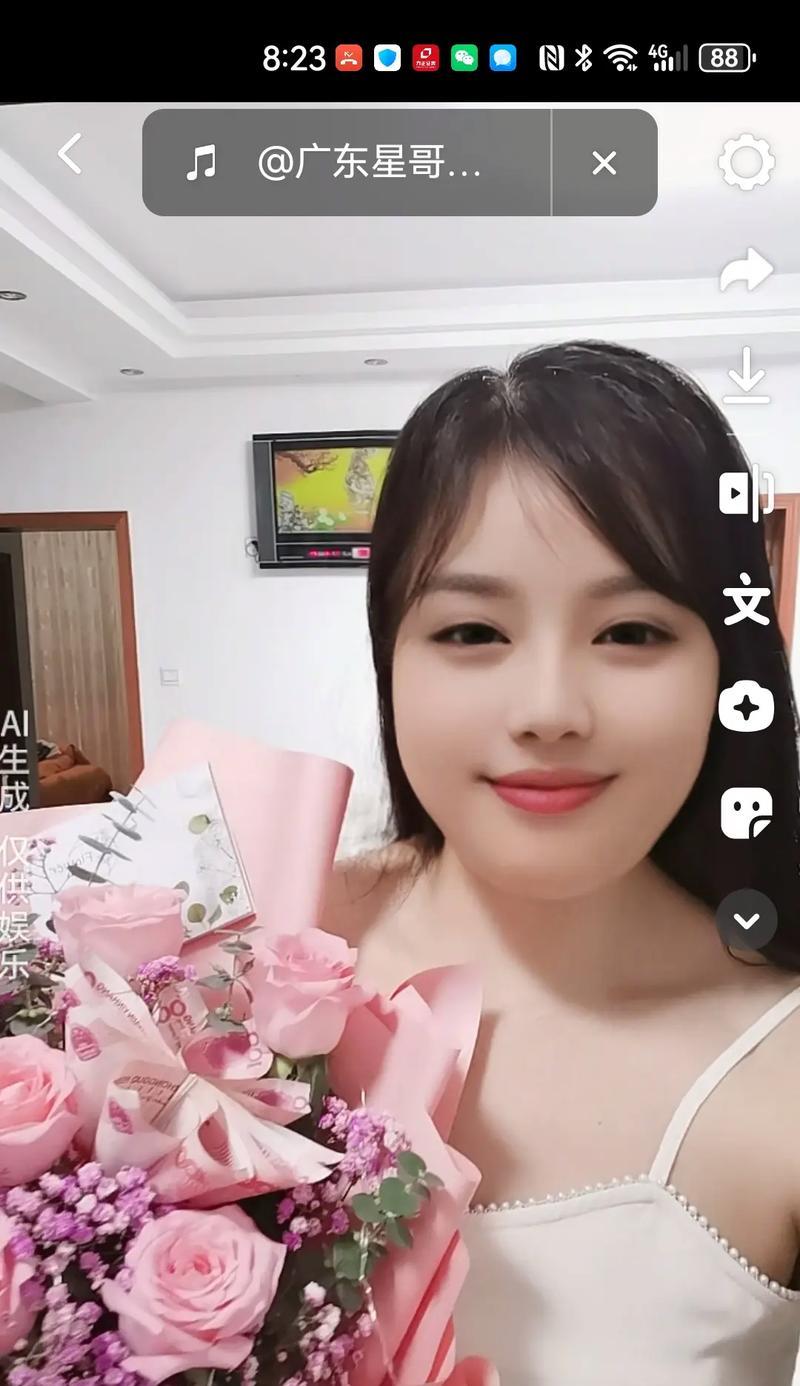Dismiss the selected music with the X
The width and height of the screenshot is (800, 1386).
point(604,163)
